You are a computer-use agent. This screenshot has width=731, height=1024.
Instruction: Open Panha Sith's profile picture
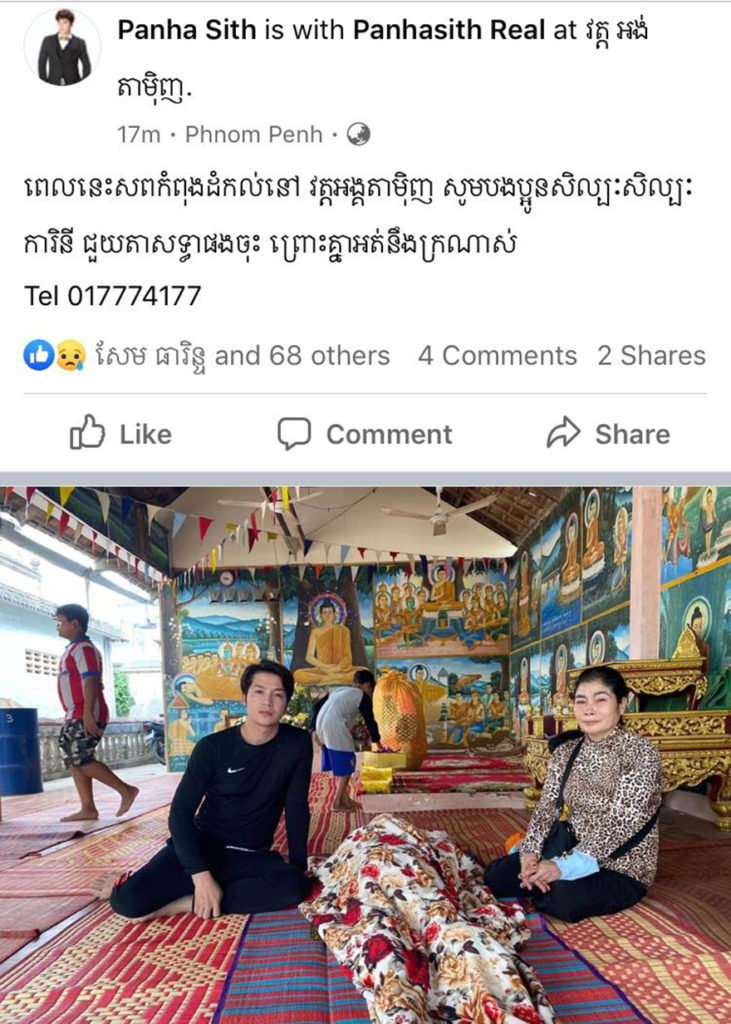point(64,47)
